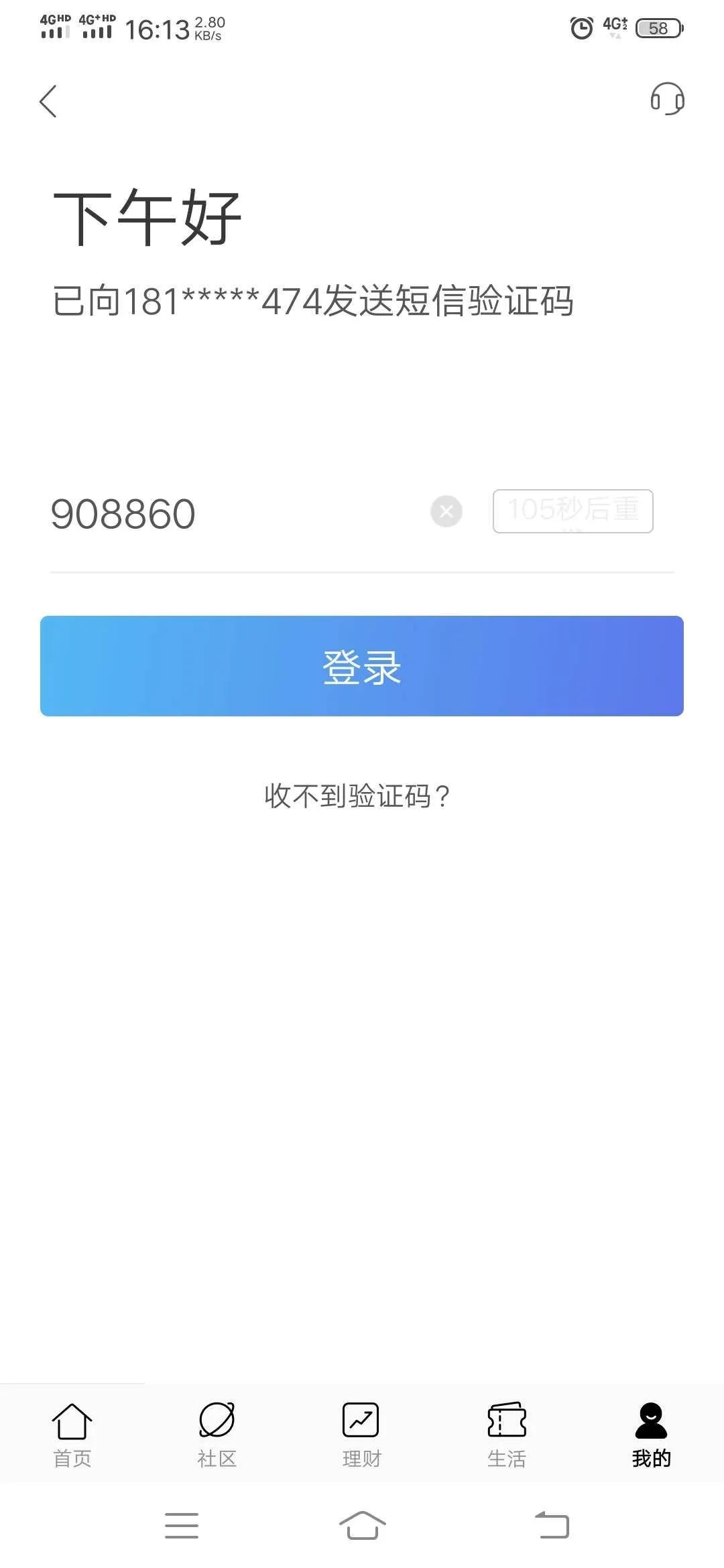
Task: Go to the 生活 tab
Action: pyautogui.click(x=507, y=1435)
